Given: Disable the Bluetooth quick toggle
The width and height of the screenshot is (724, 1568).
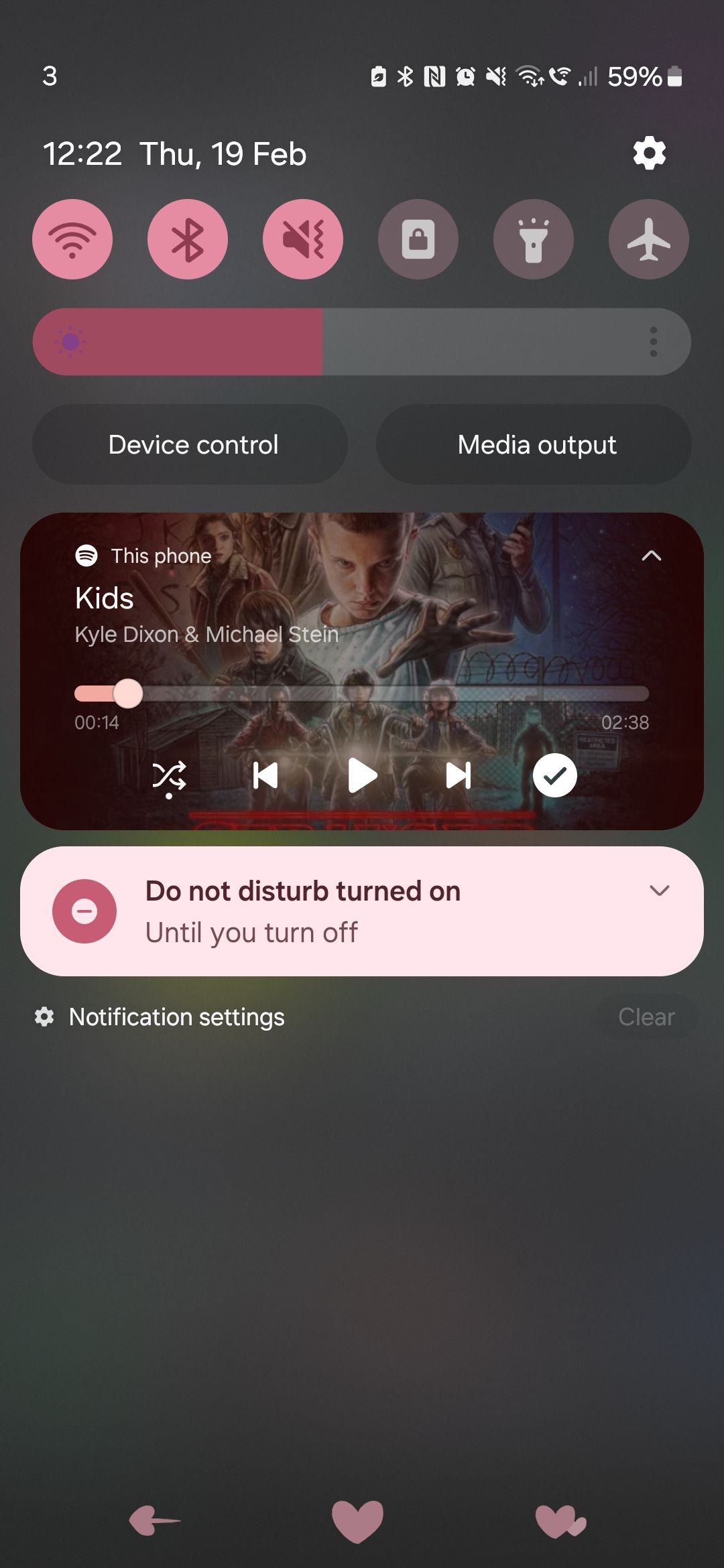Looking at the screenshot, I should tap(188, 239).
